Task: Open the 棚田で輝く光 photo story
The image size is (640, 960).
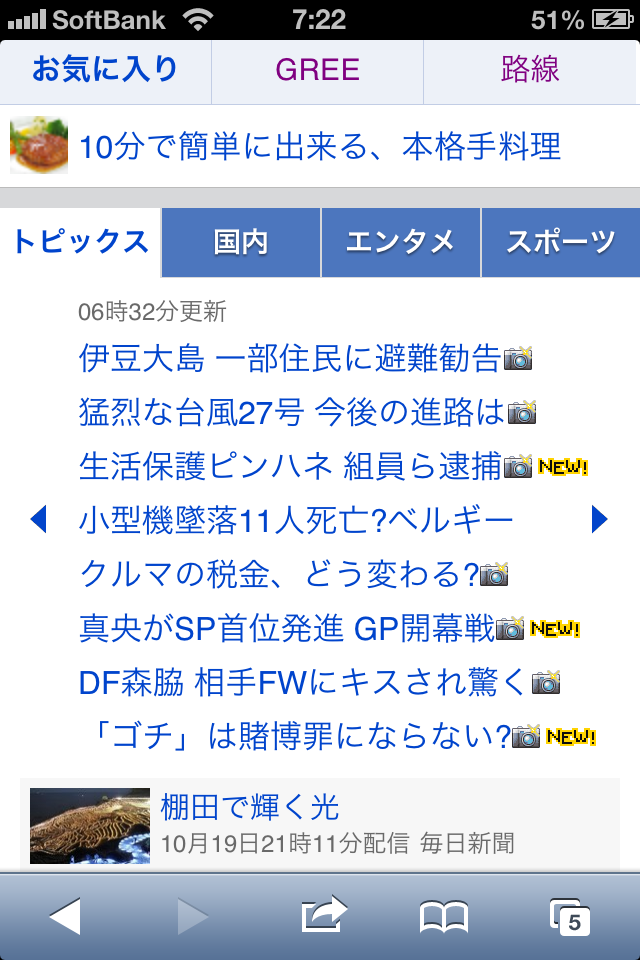Action: 250,807
